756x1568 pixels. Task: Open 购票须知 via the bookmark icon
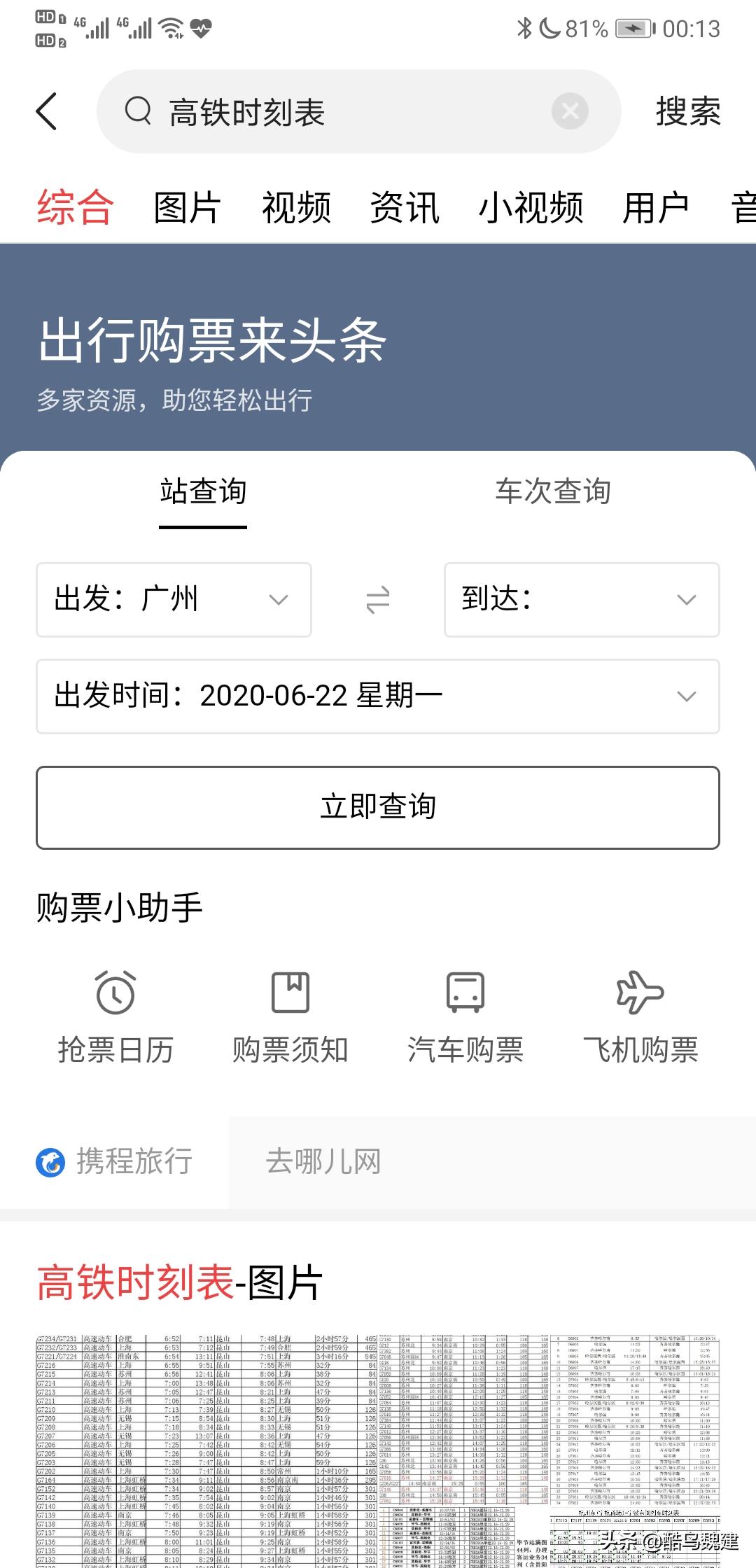coord(290,992)
